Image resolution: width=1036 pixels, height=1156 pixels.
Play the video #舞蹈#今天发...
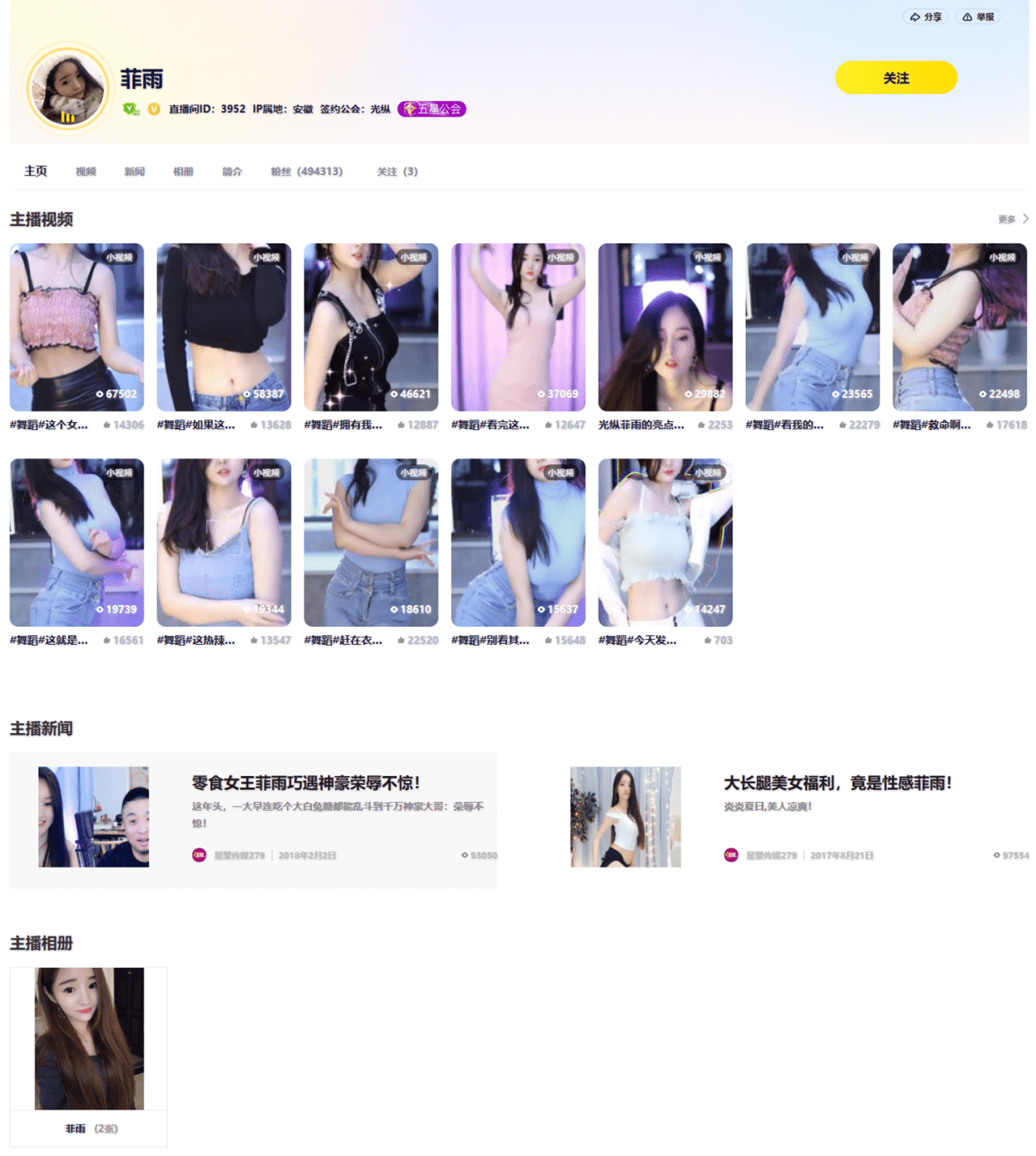pos(665,542)
